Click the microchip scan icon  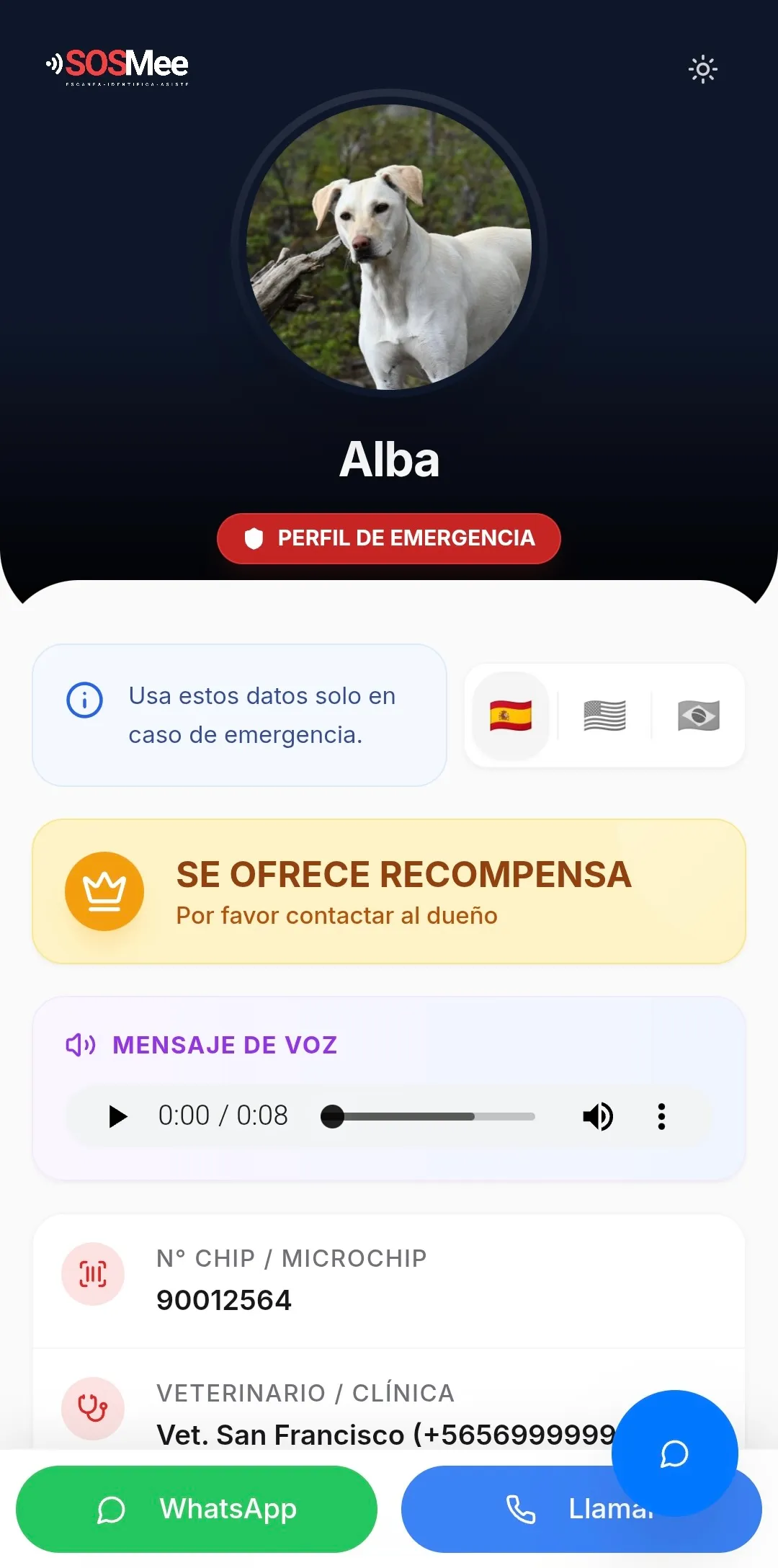coord(93,1274)
